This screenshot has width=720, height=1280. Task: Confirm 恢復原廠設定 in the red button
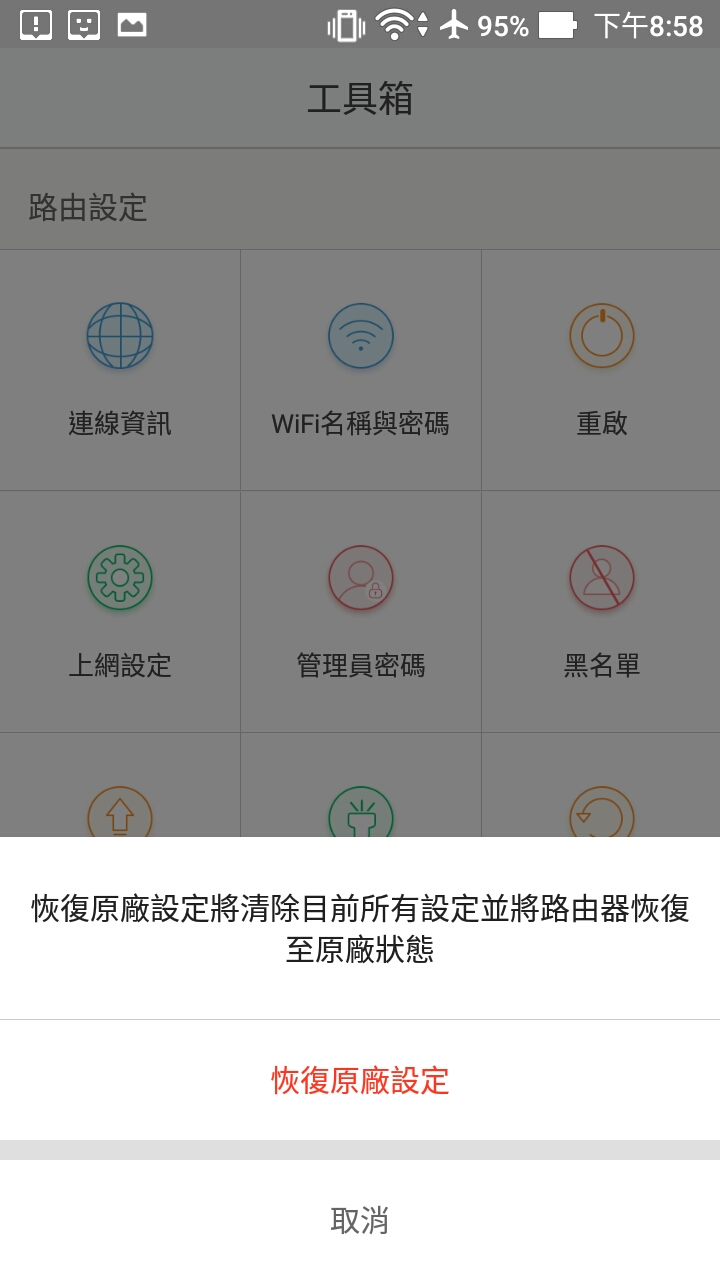point(360,1080)
